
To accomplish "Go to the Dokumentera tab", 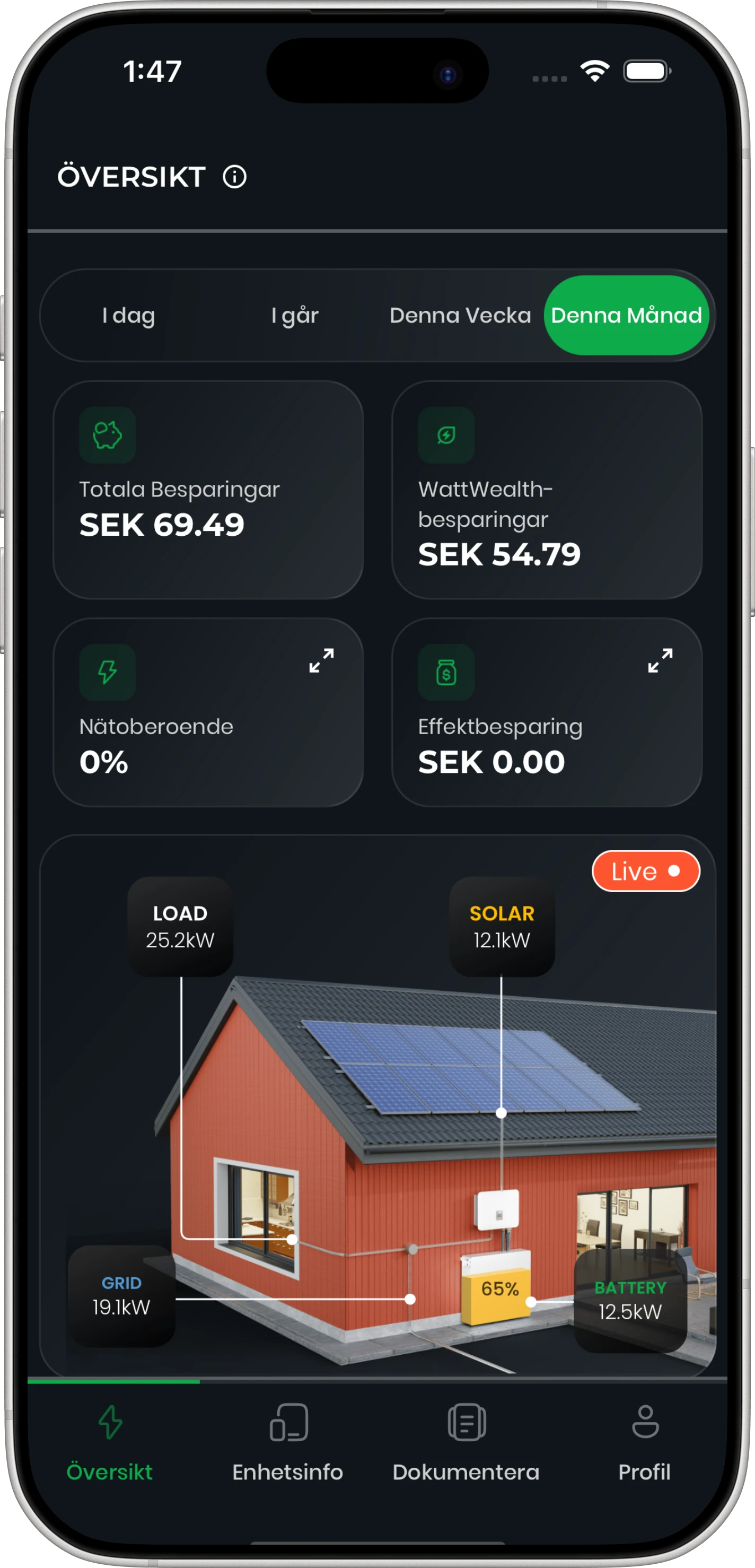I will (466, 1443).
